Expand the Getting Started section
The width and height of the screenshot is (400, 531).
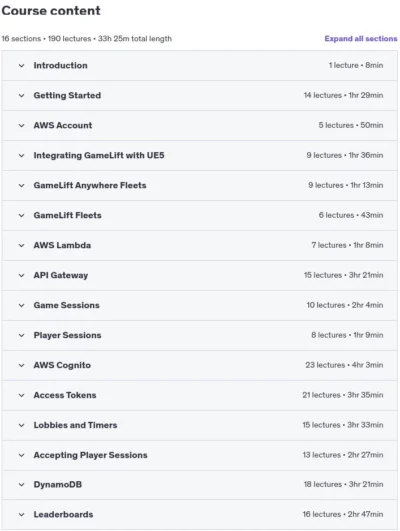tap(199, 95)
